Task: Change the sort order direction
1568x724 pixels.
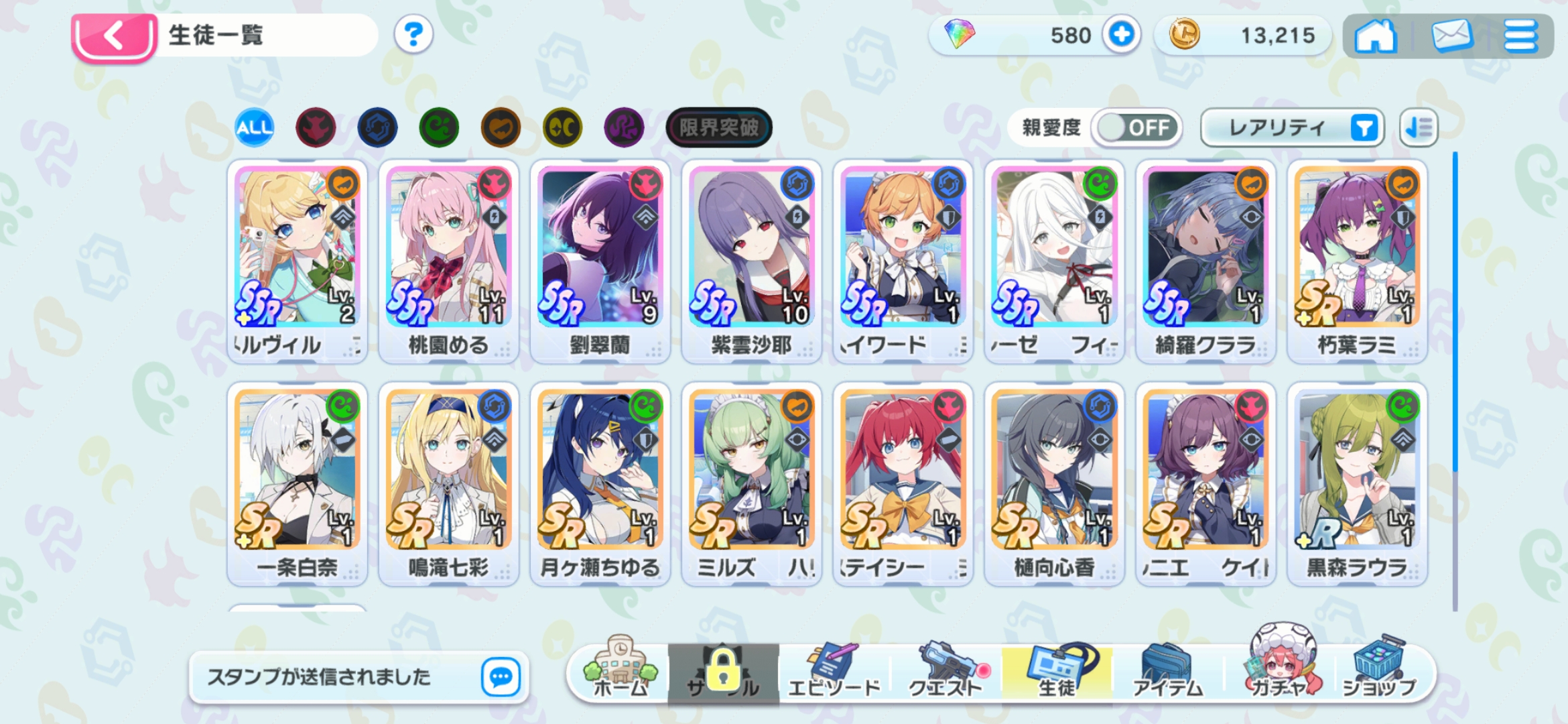Action: point(1418,127)
